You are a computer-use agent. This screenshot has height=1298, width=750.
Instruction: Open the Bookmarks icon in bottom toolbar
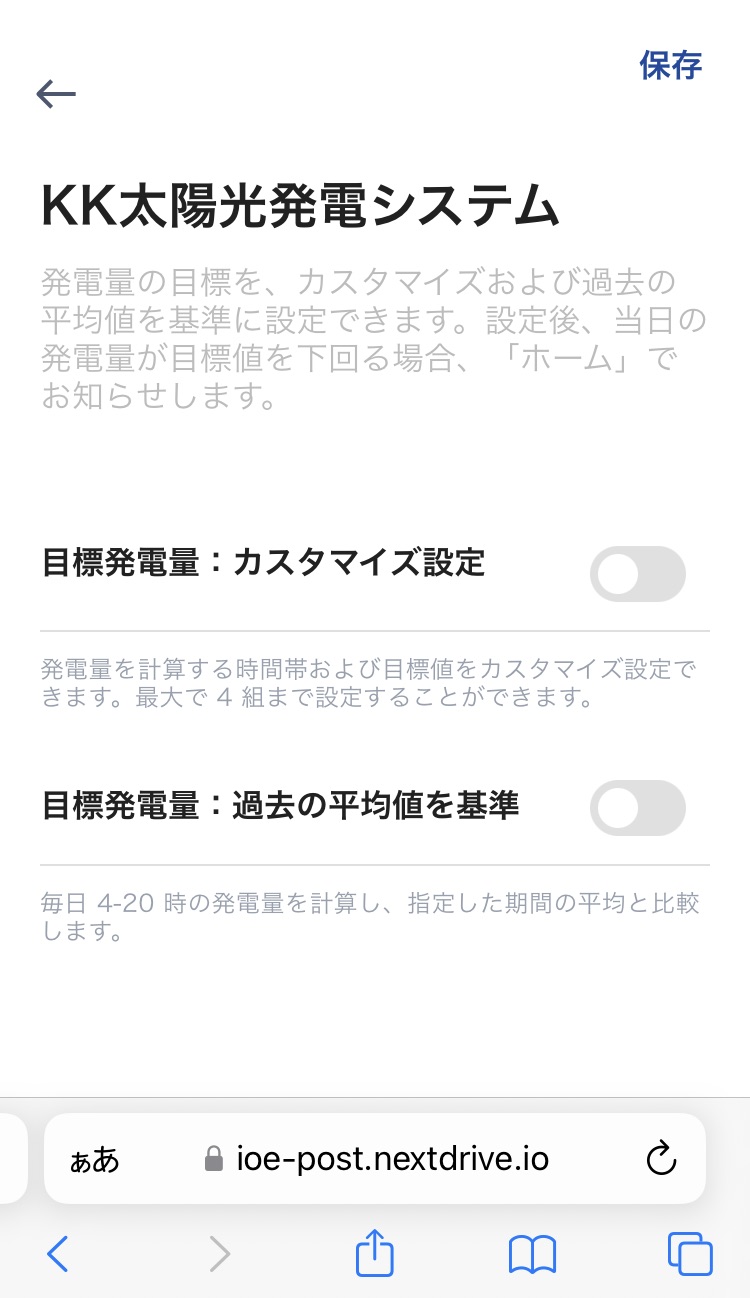pyautogui.click(x=531, y=1253)
